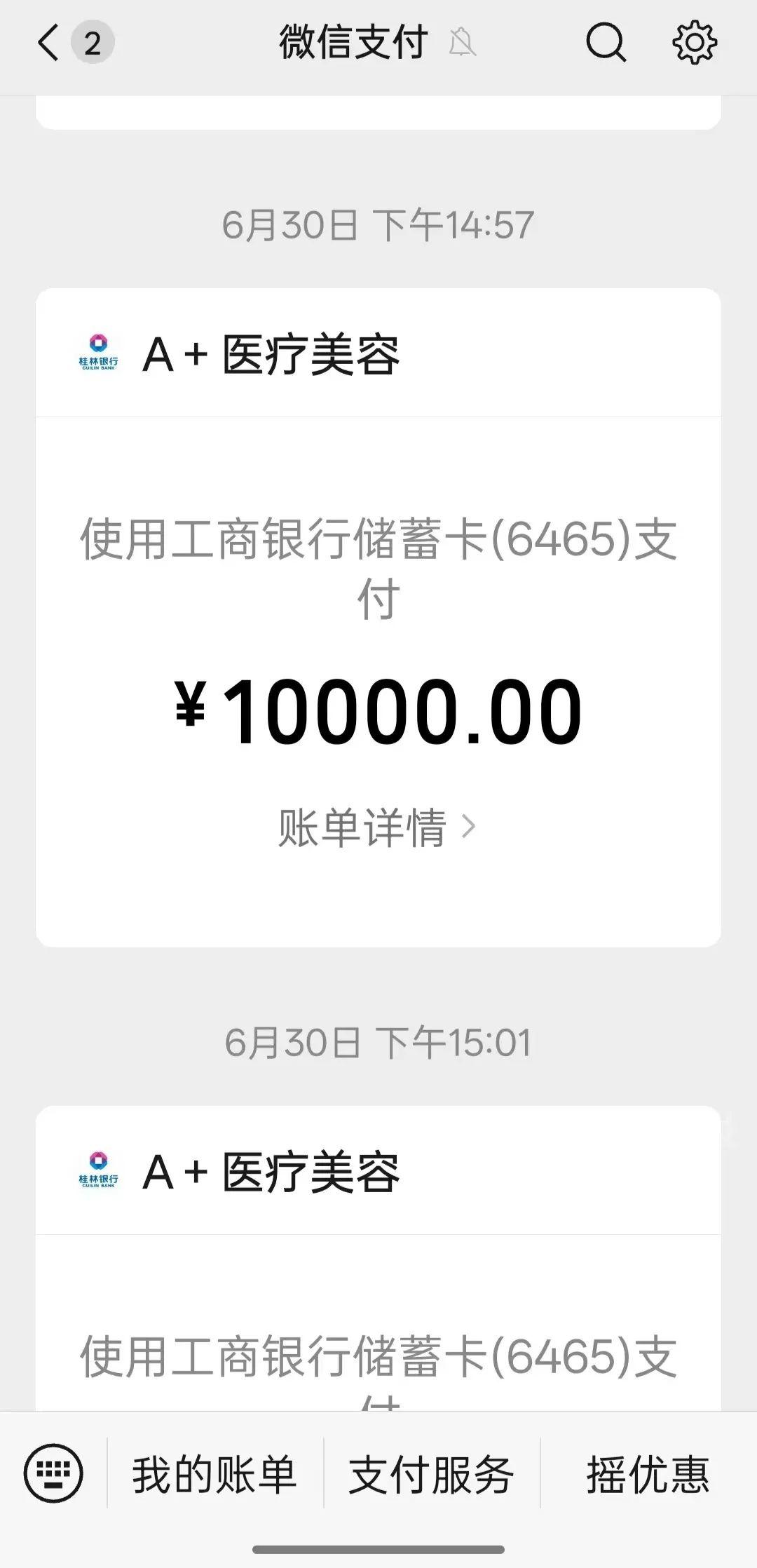Viewport: 757px width, 1568px height.
Task: Open the 我的账单 menu
Action: (214, 1474)
